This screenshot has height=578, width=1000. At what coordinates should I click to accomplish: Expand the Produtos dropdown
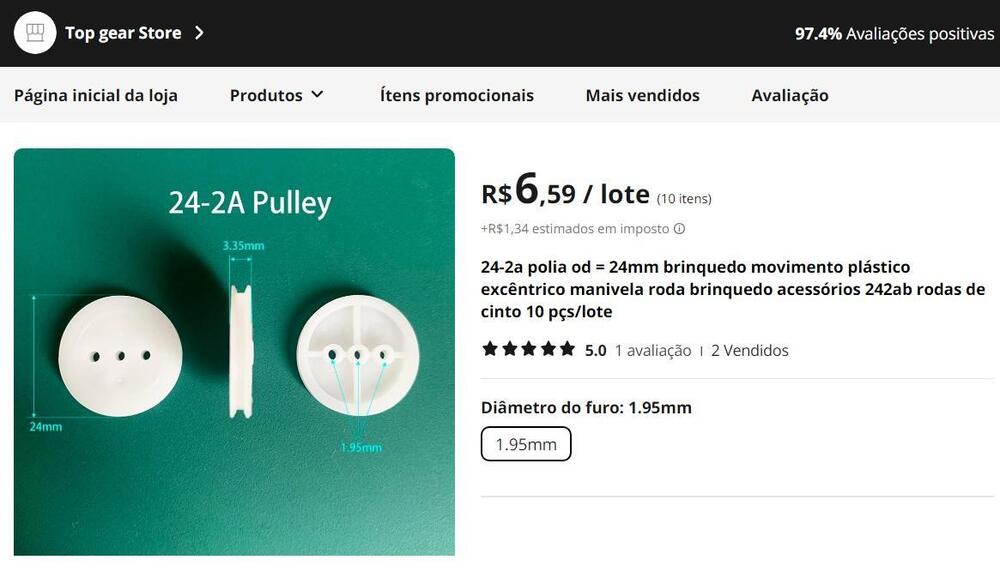coord(277,96)
